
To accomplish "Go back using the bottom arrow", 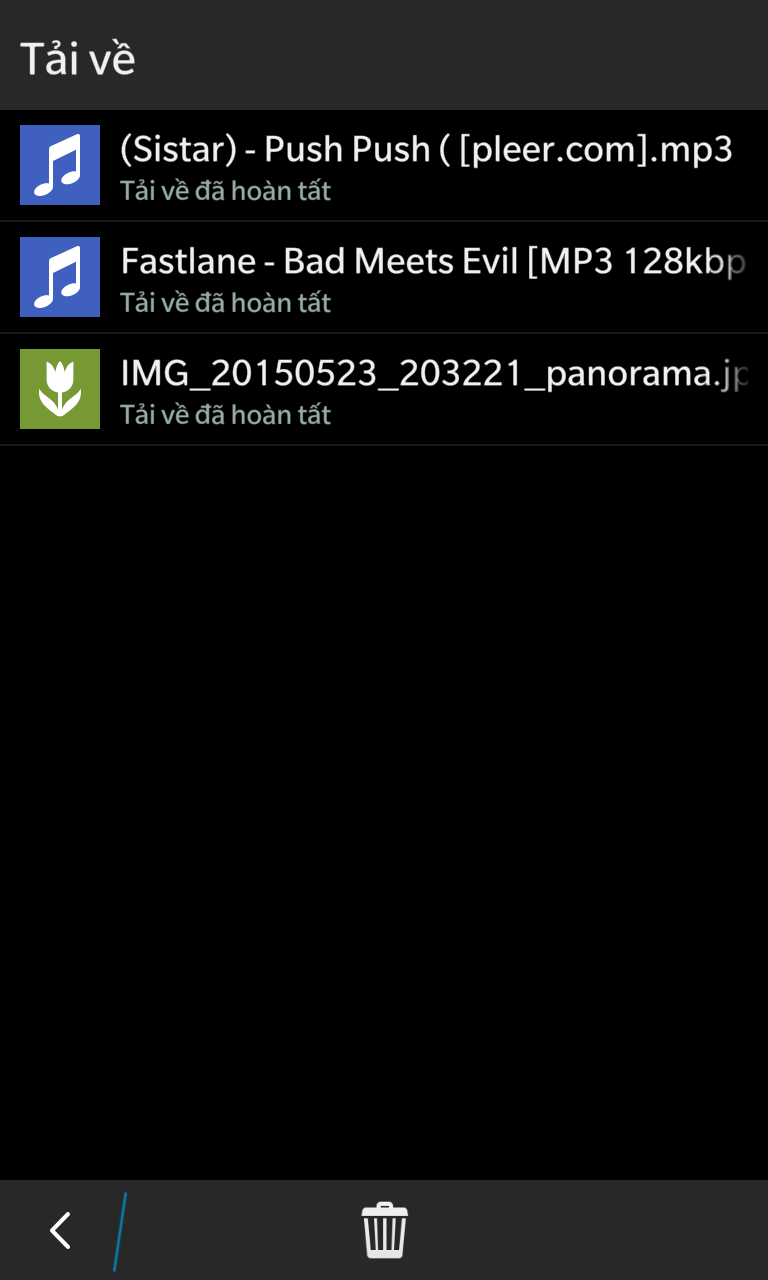I will pos(61,1230).
